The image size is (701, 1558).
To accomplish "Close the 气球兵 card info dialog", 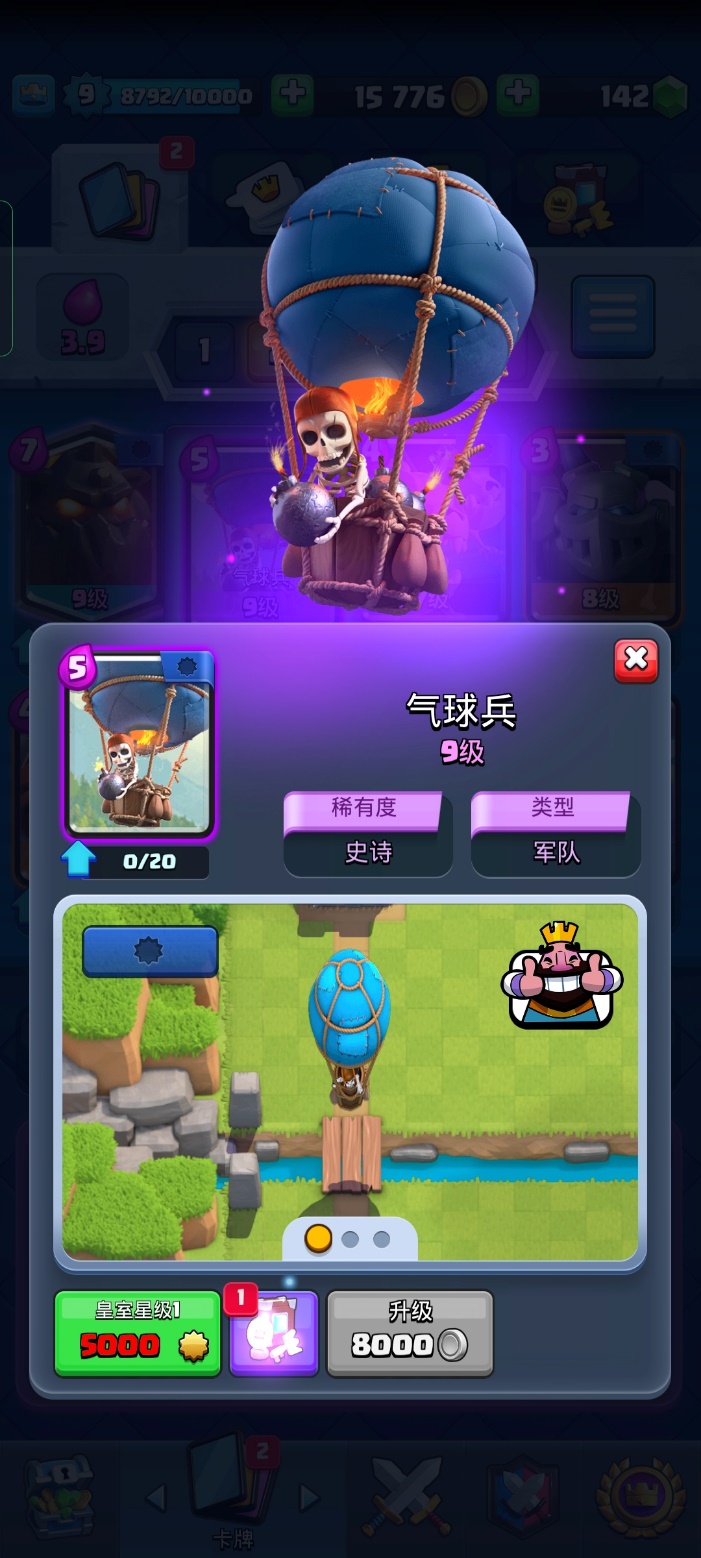I will pyautogui.click(x=636, y=660).
